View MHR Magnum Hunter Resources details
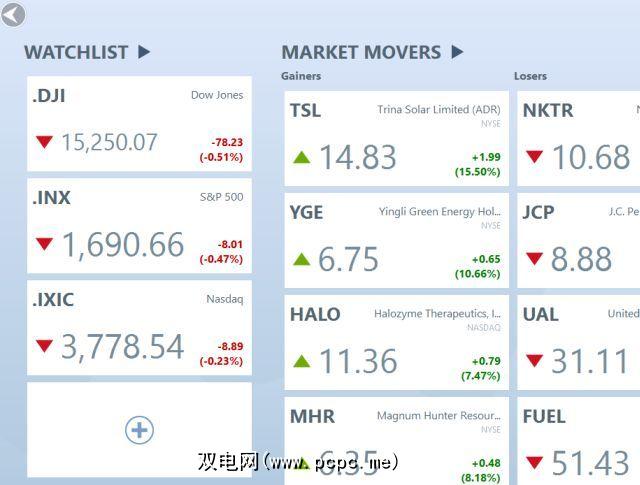 (x=396, y=440)
